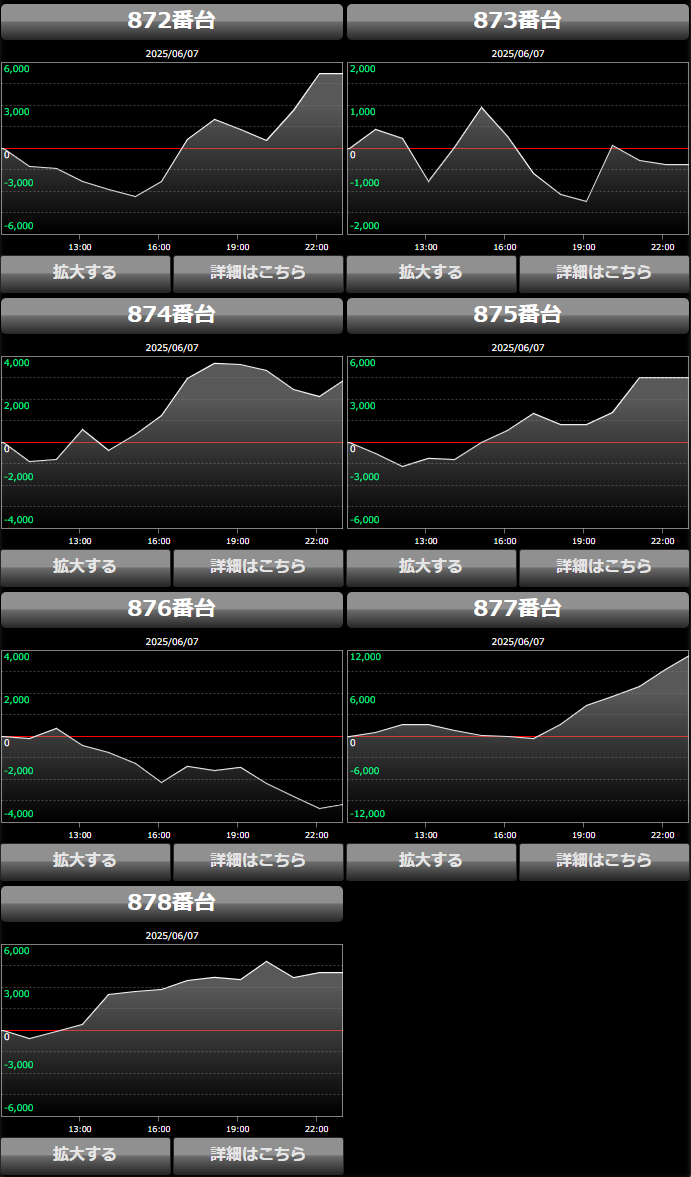Image resolution: width=691 pixels, height=1177 pixels.
Task: Select the 872番台 header bar
Action: click(172, 22)
